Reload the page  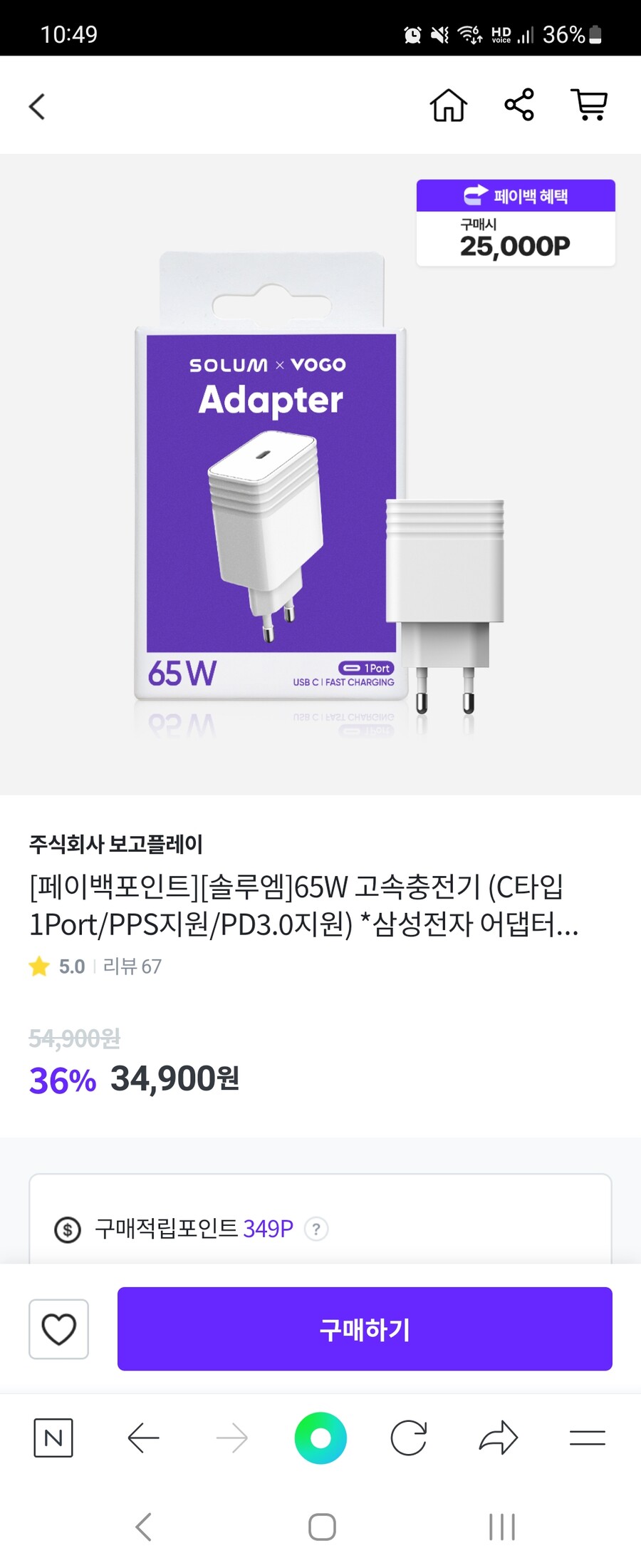409,1438
